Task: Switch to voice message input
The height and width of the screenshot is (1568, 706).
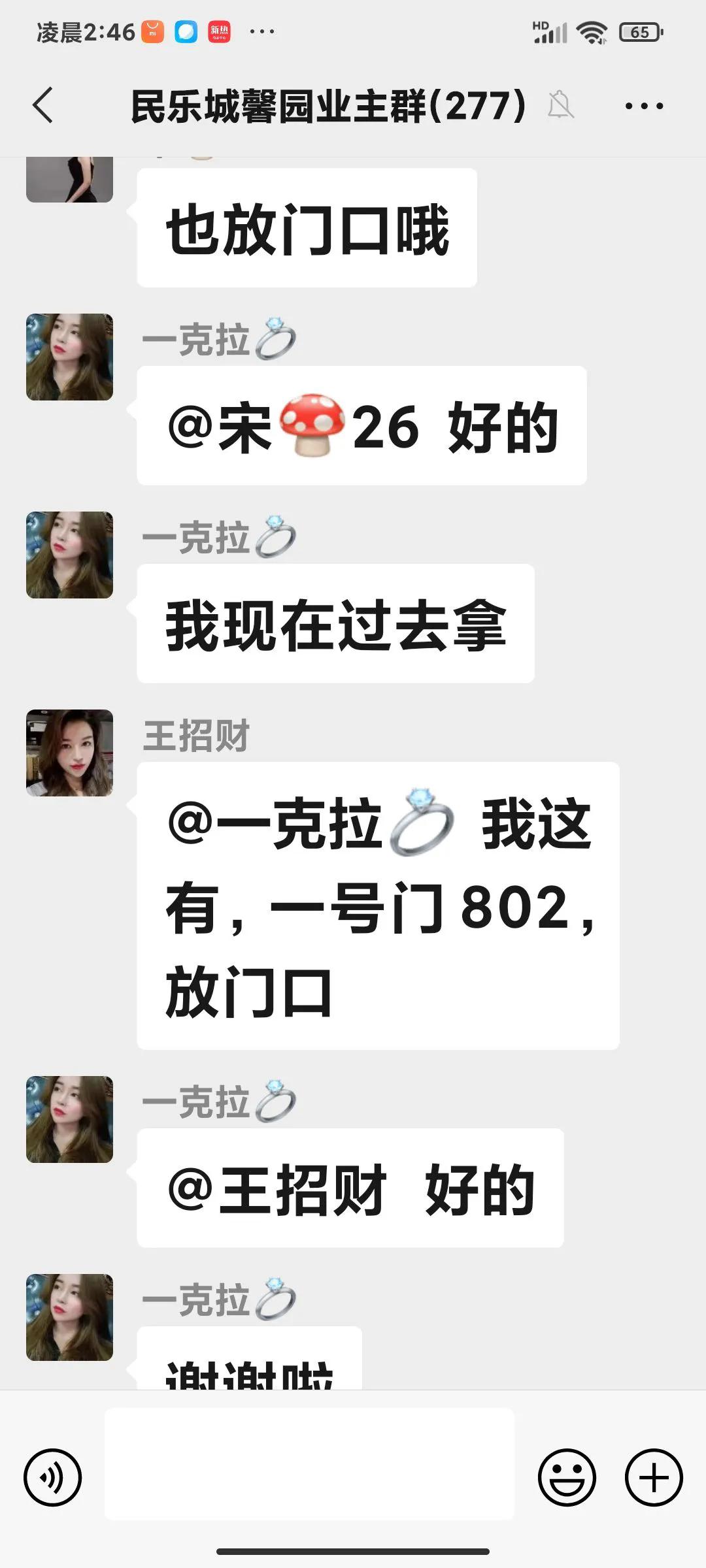Action: (52, 1477)
